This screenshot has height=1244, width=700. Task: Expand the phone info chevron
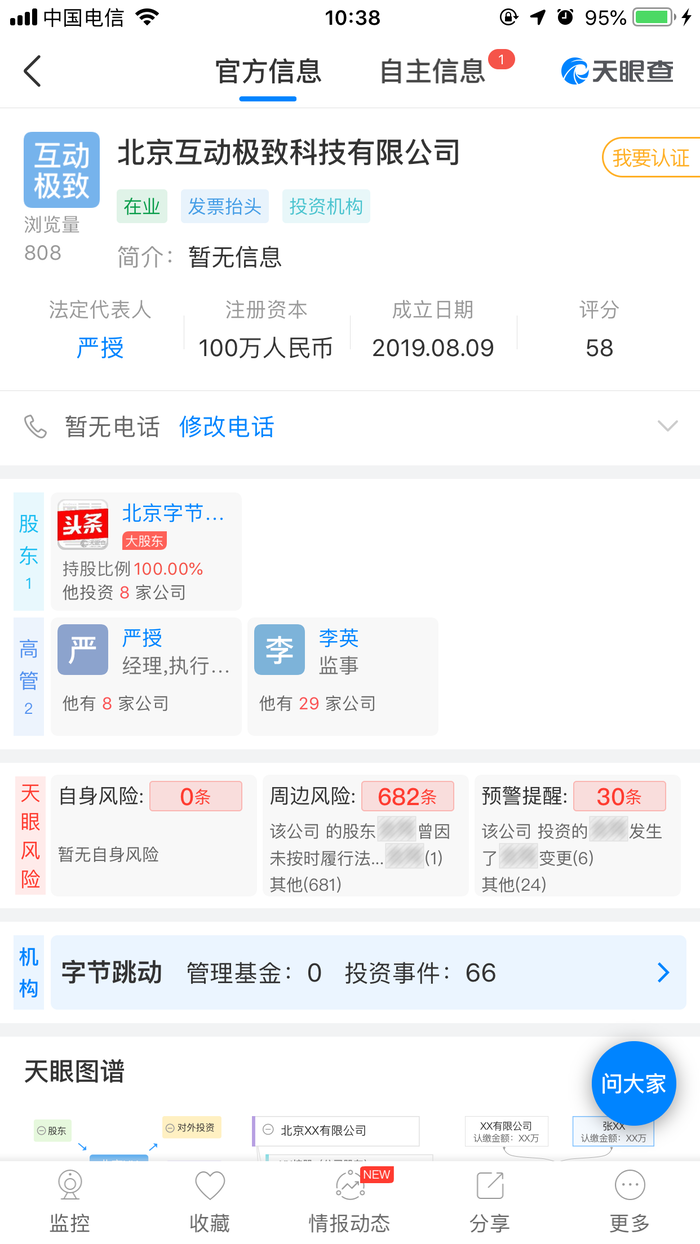(667, 427)
